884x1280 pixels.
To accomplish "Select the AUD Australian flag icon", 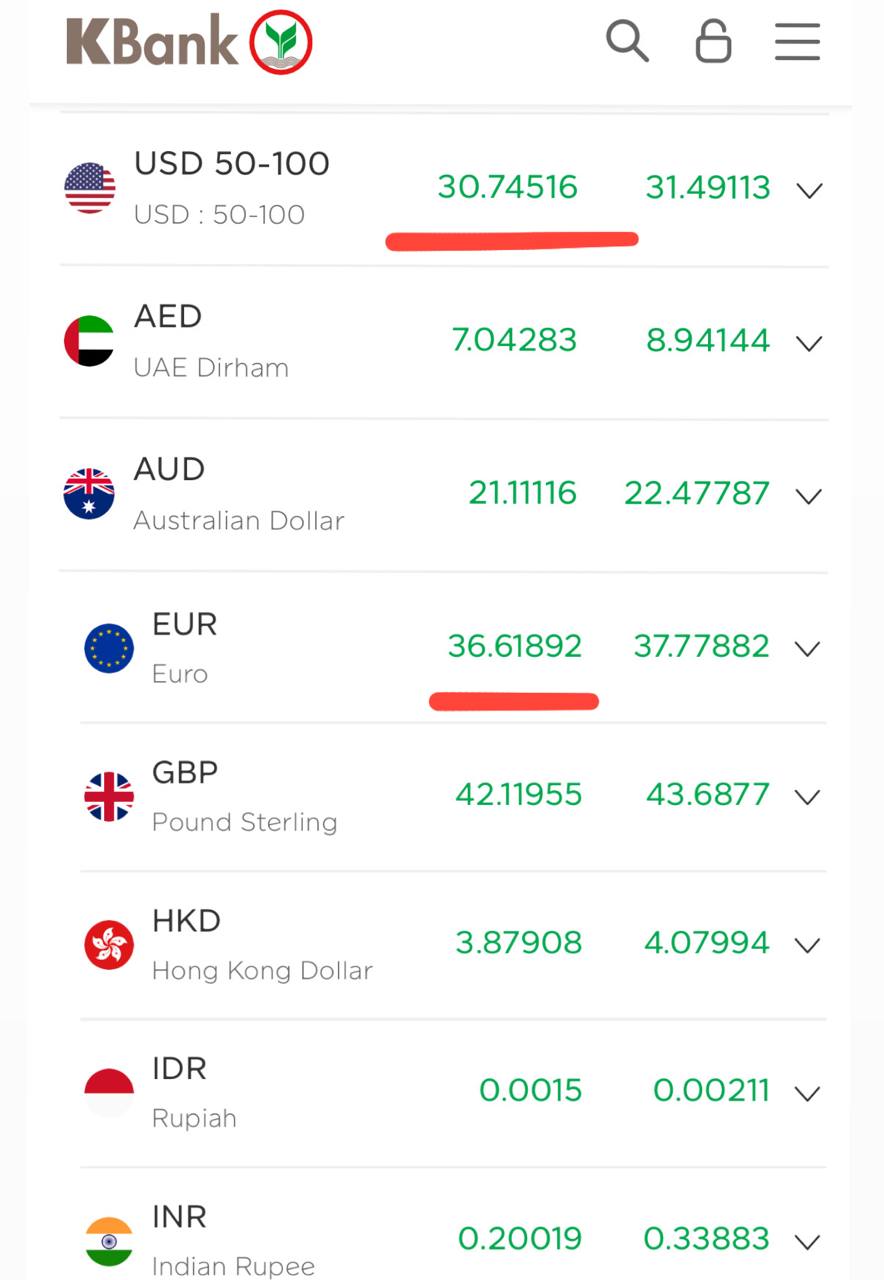I will [89, 493].
